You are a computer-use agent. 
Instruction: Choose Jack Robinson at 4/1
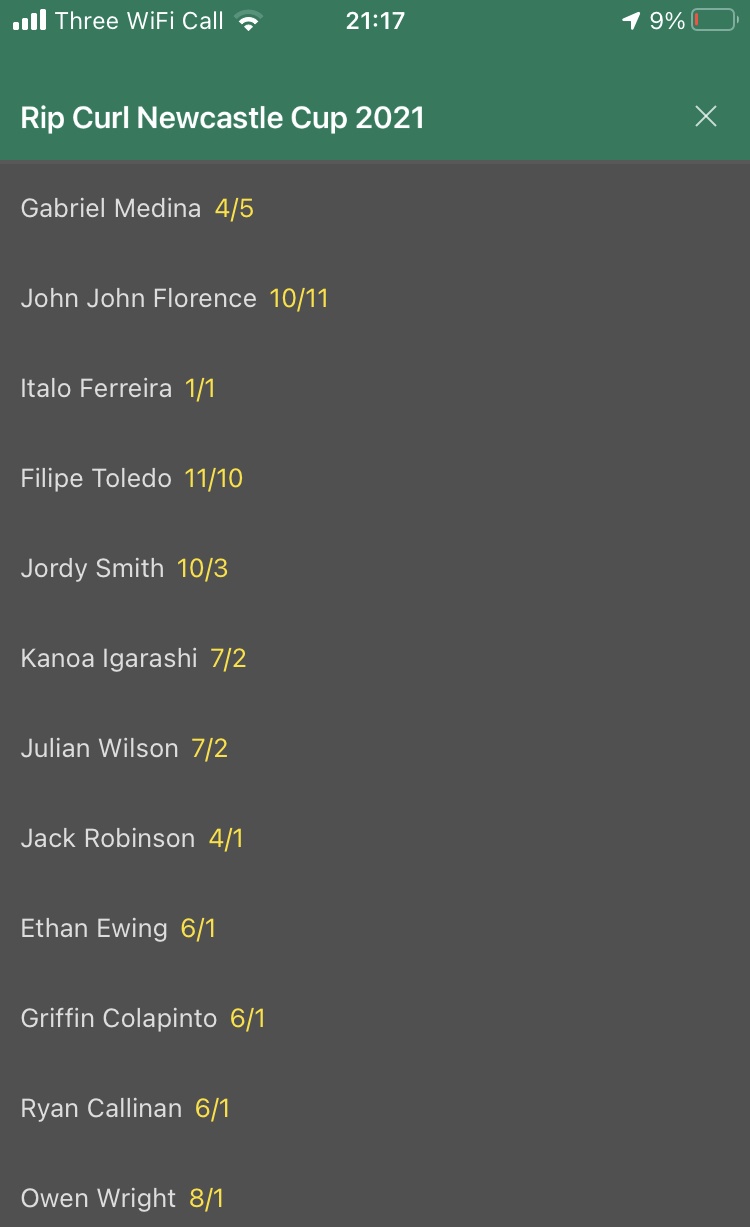click(x=375, y=838)
